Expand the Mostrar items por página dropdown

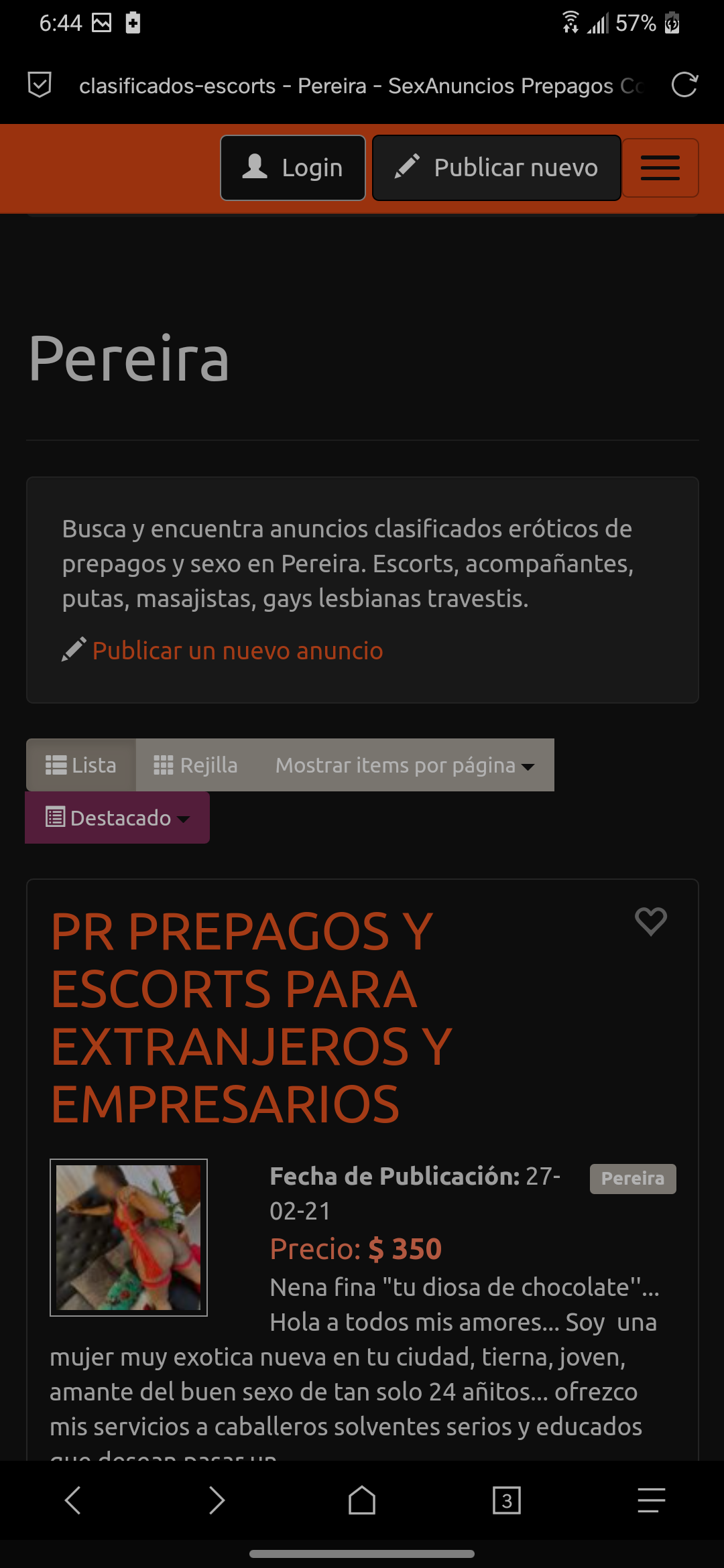click(405, 765)
